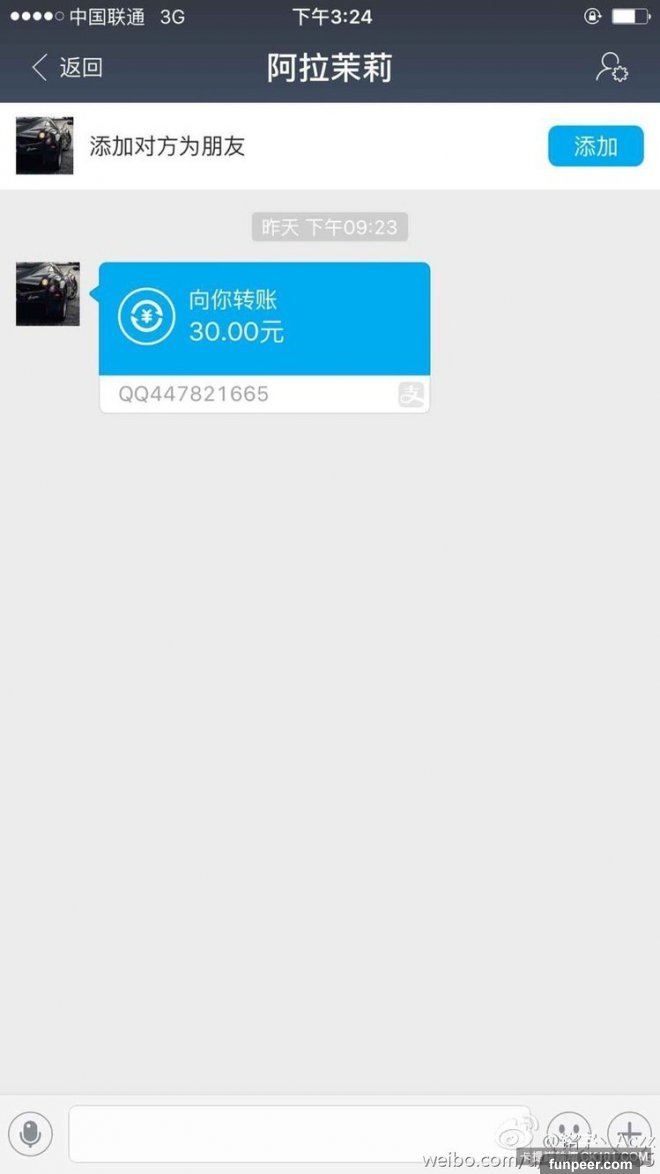Open chat settings profile icon

tap(611, 67)
